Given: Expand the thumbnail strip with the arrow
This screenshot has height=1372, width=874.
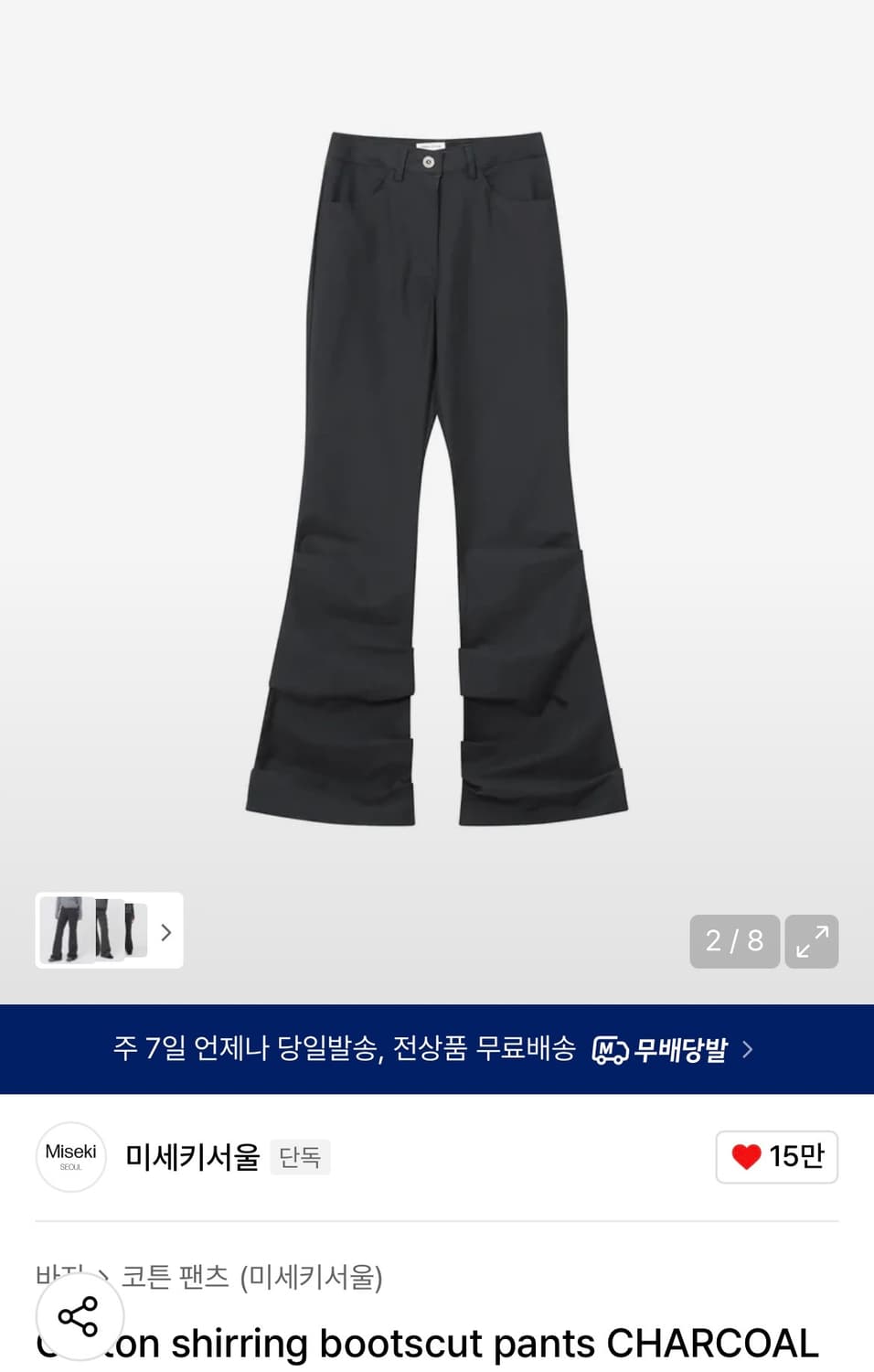Looking at the screenshot, I should [x=165, y=931].
